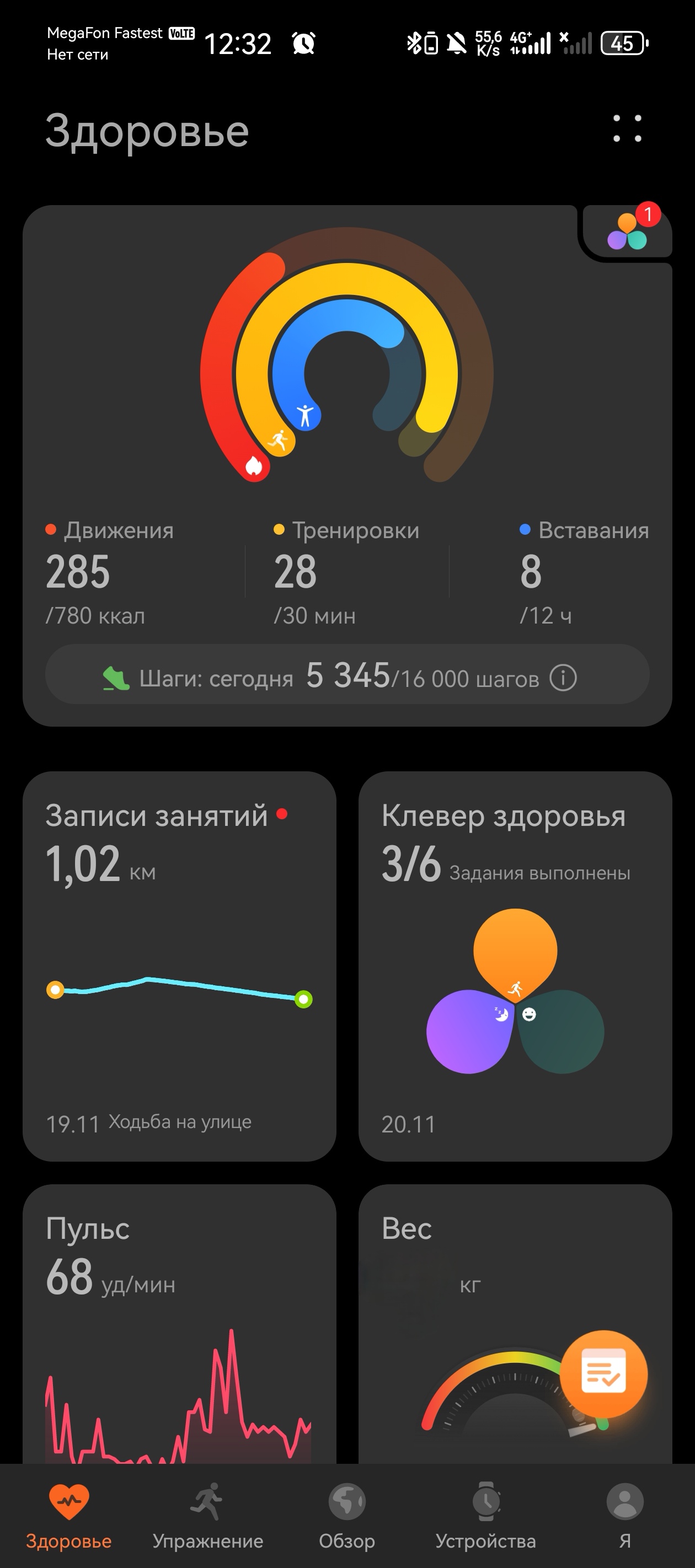Switch to the Обзор tab

[x=346, y=1515]
